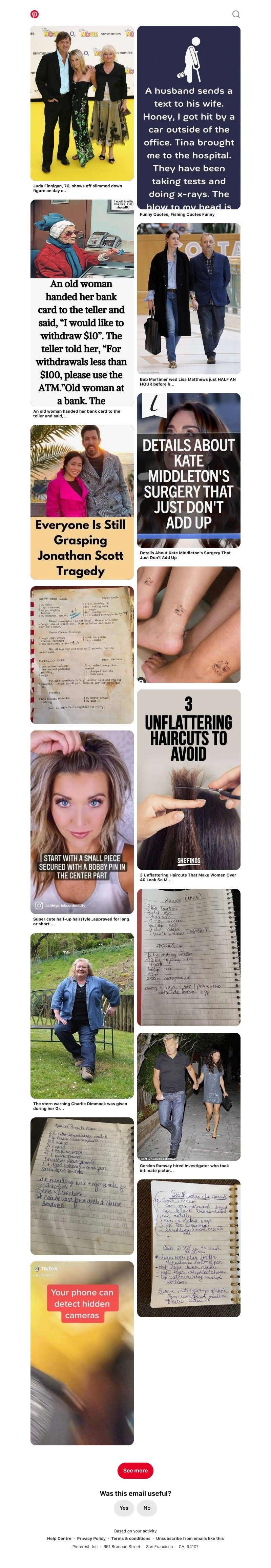
Task: Open the Judy Finnigan slimmed down pin
Action: (x=82, y=103)
